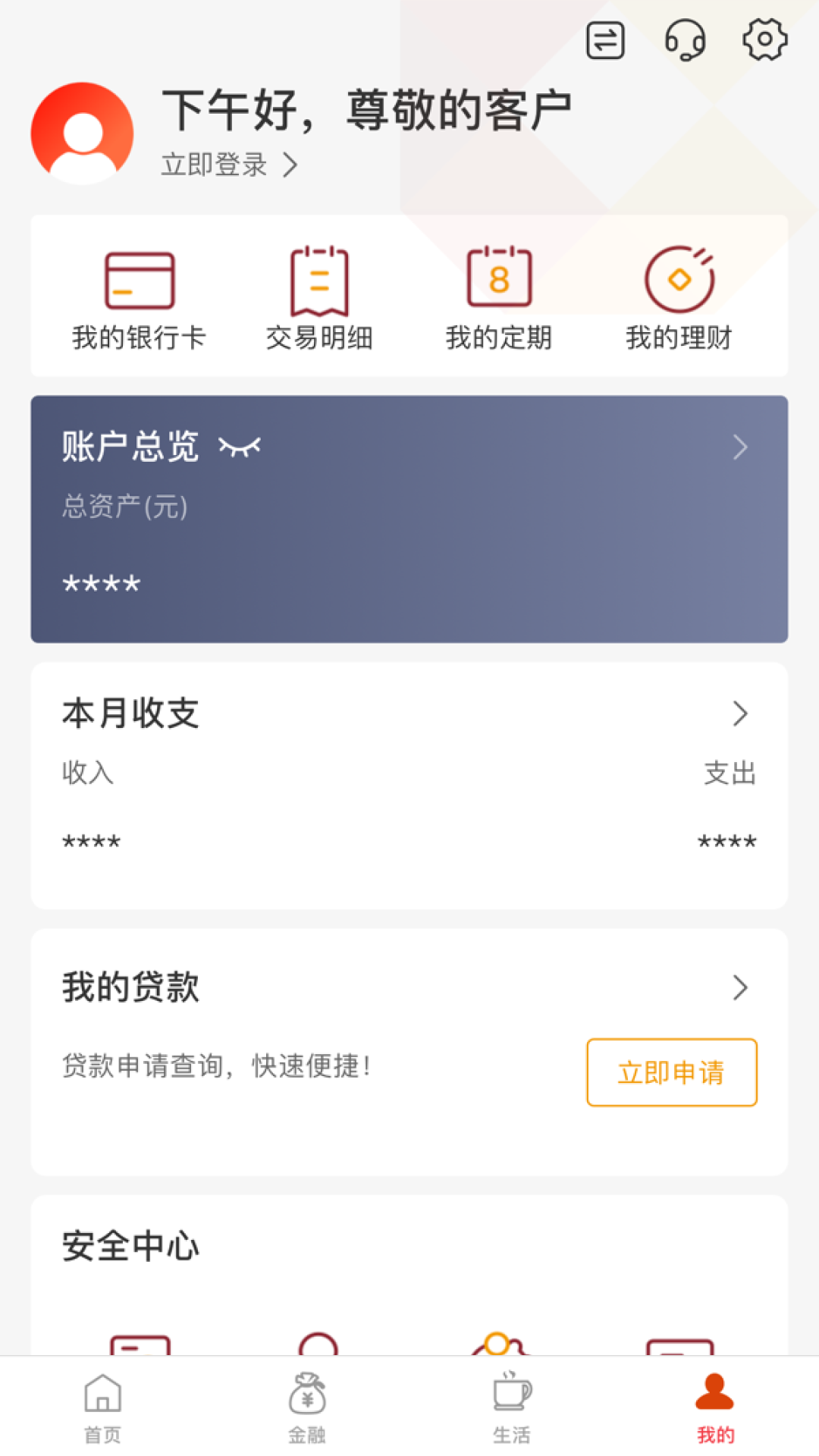
Task: Select the 我的 tab
Action: 715,1407
